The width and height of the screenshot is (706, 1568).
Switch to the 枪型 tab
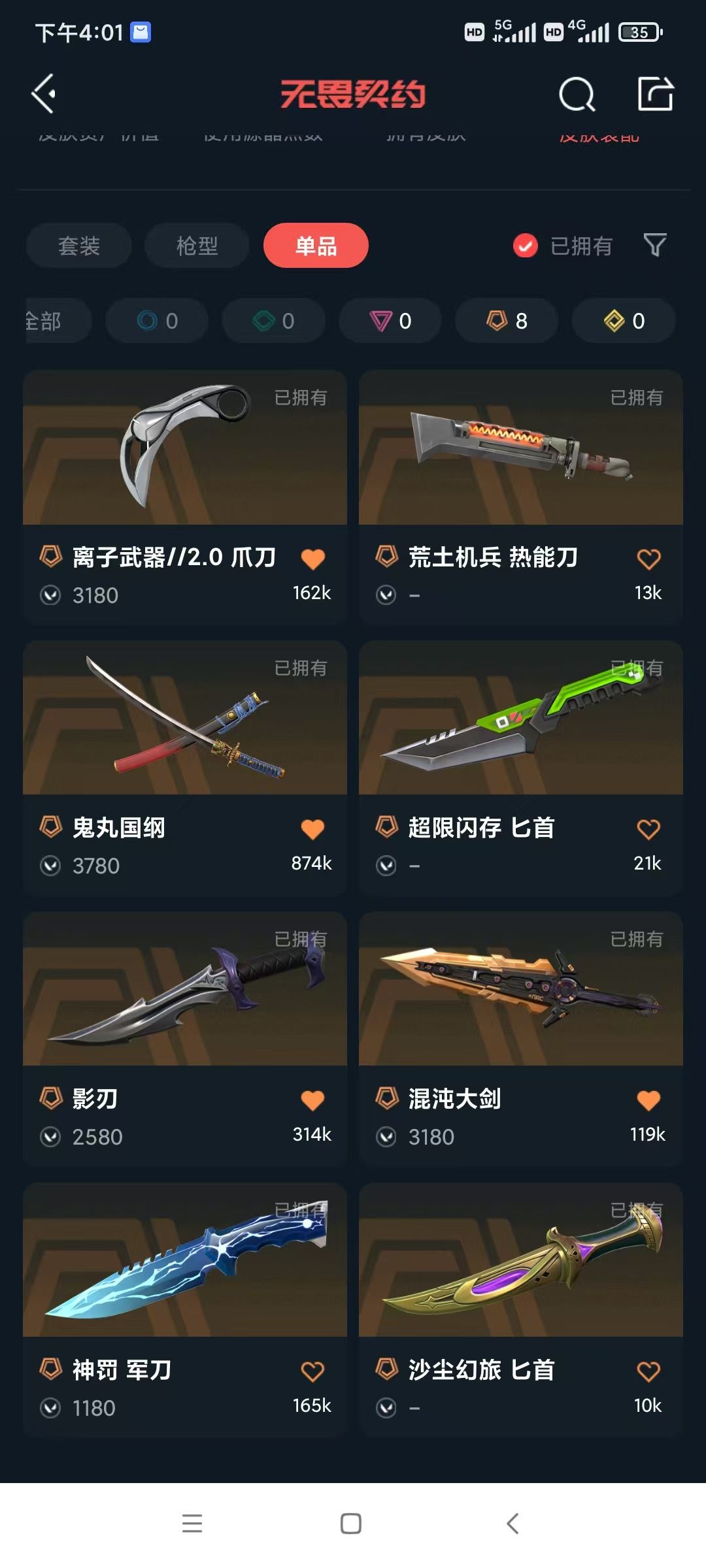pyautogui.click(x=196, y=246)
